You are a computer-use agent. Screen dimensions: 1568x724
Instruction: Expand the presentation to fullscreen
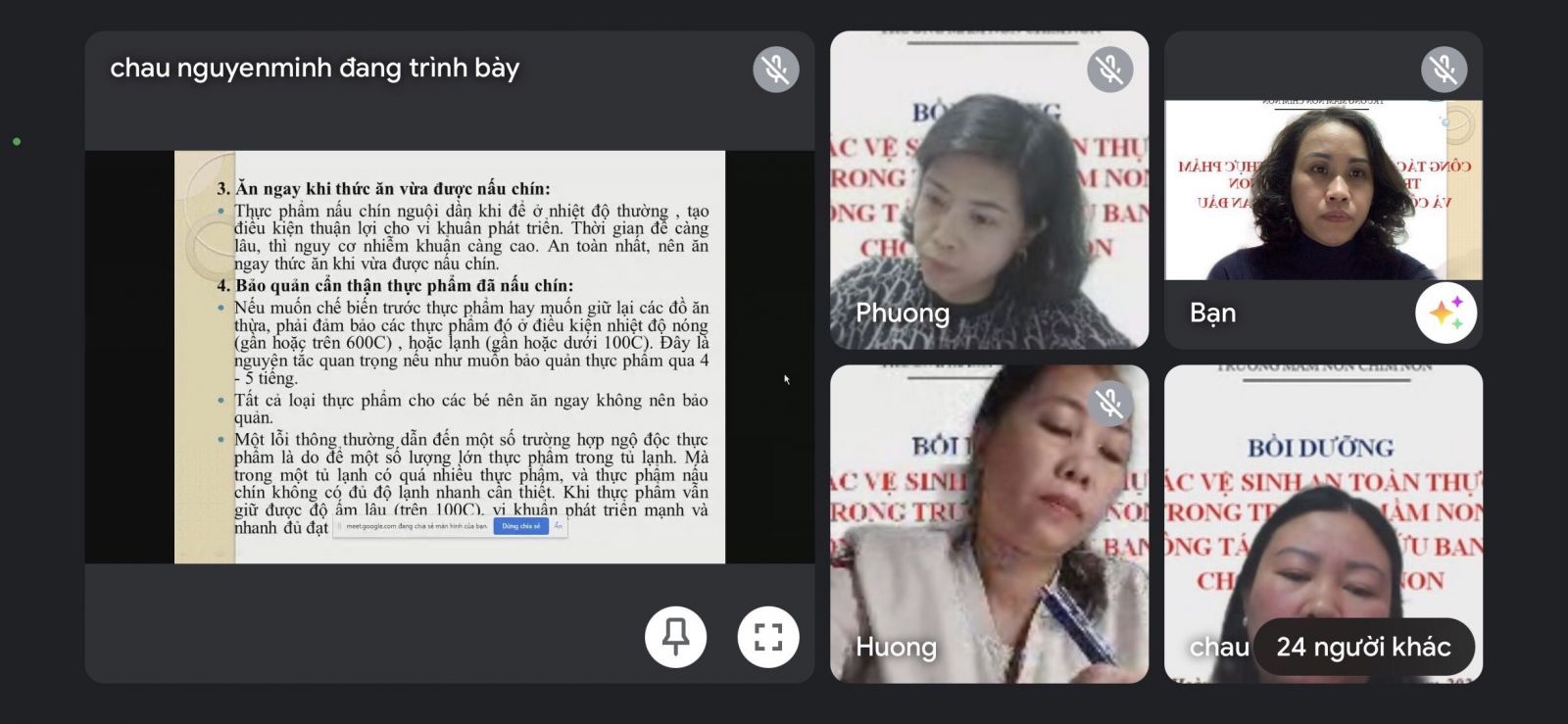pos(768,637)
